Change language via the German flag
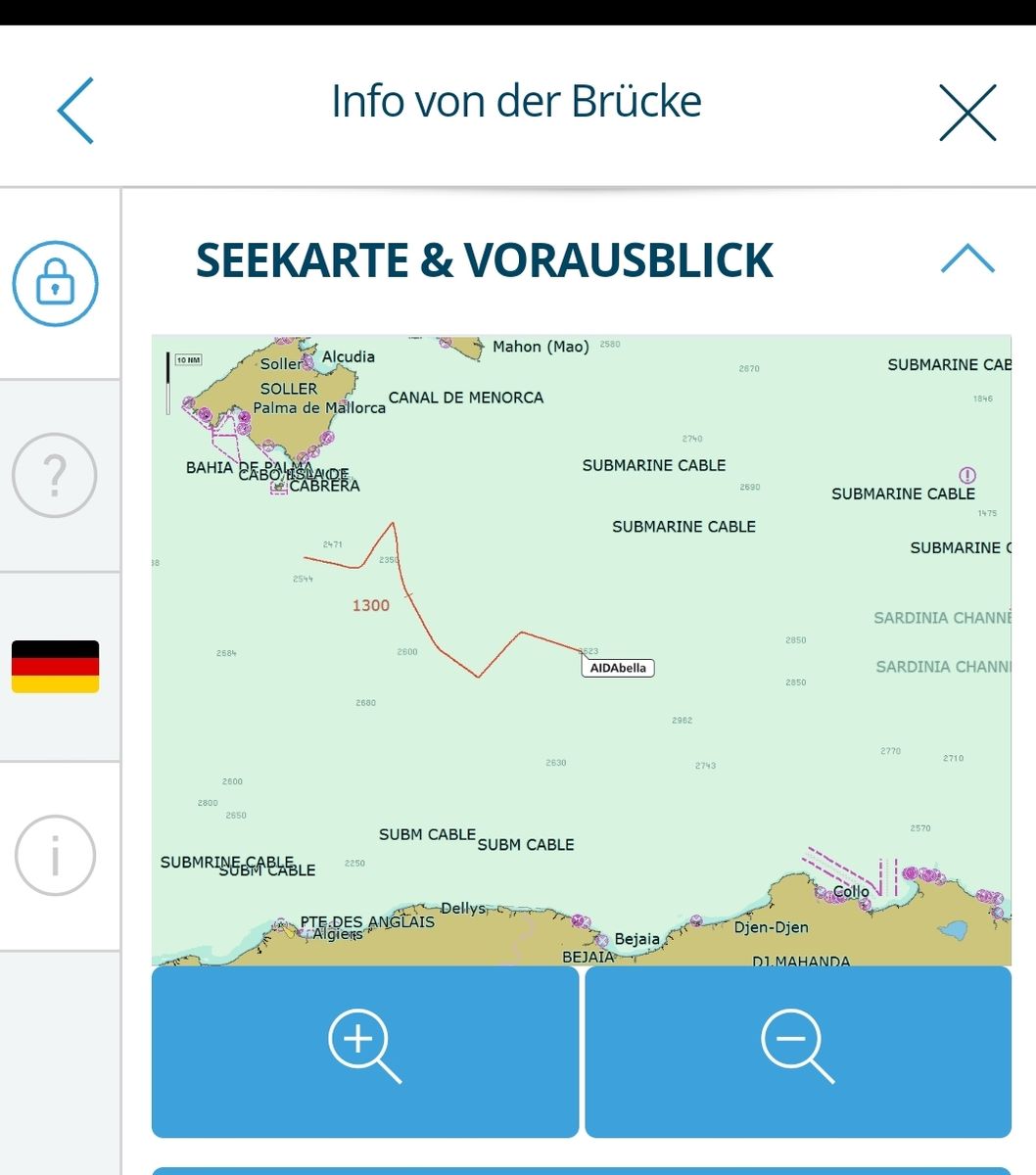1036x1175 pixels. [x=55, y=667]
